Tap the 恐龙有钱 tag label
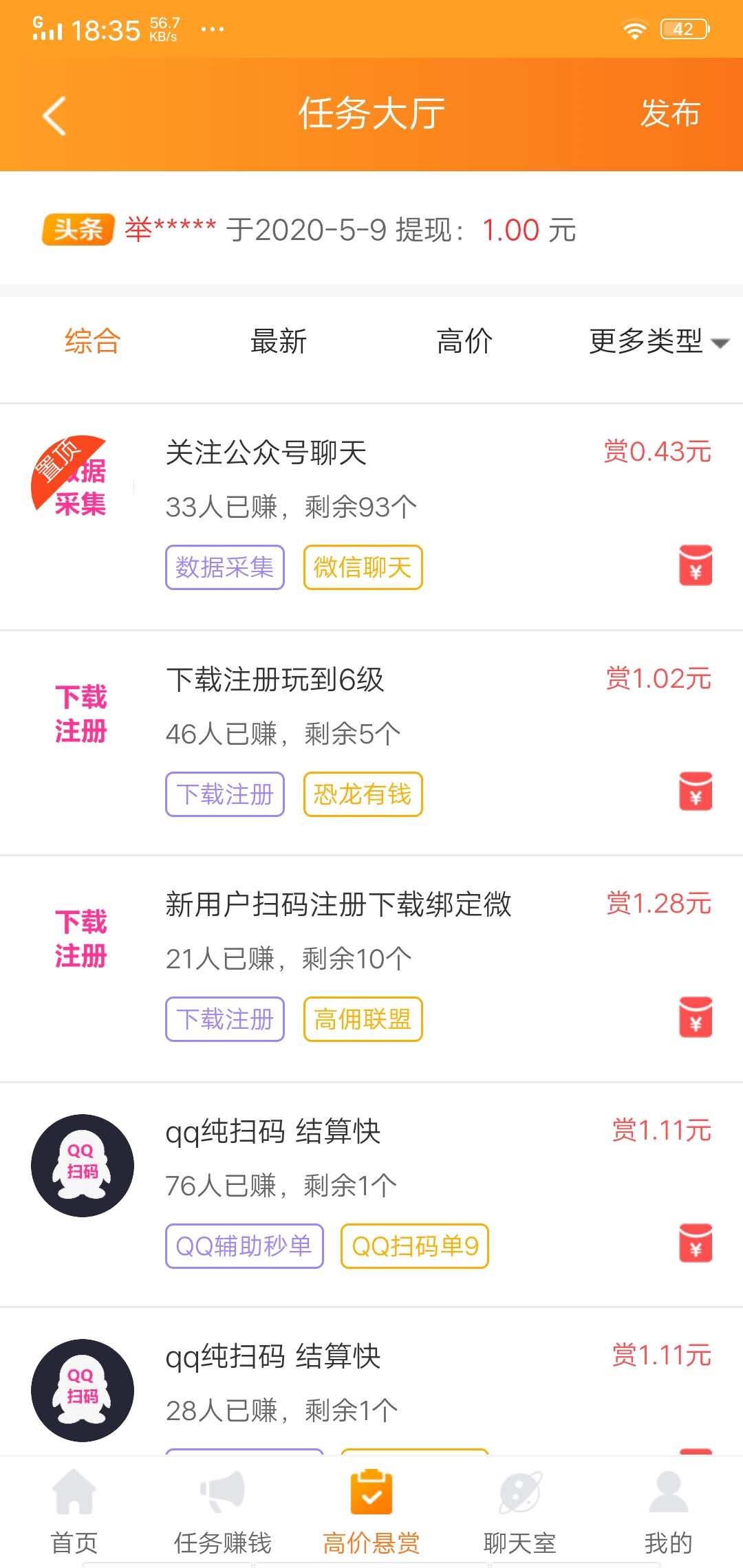The image size is (743, 1568). point(363,794)
